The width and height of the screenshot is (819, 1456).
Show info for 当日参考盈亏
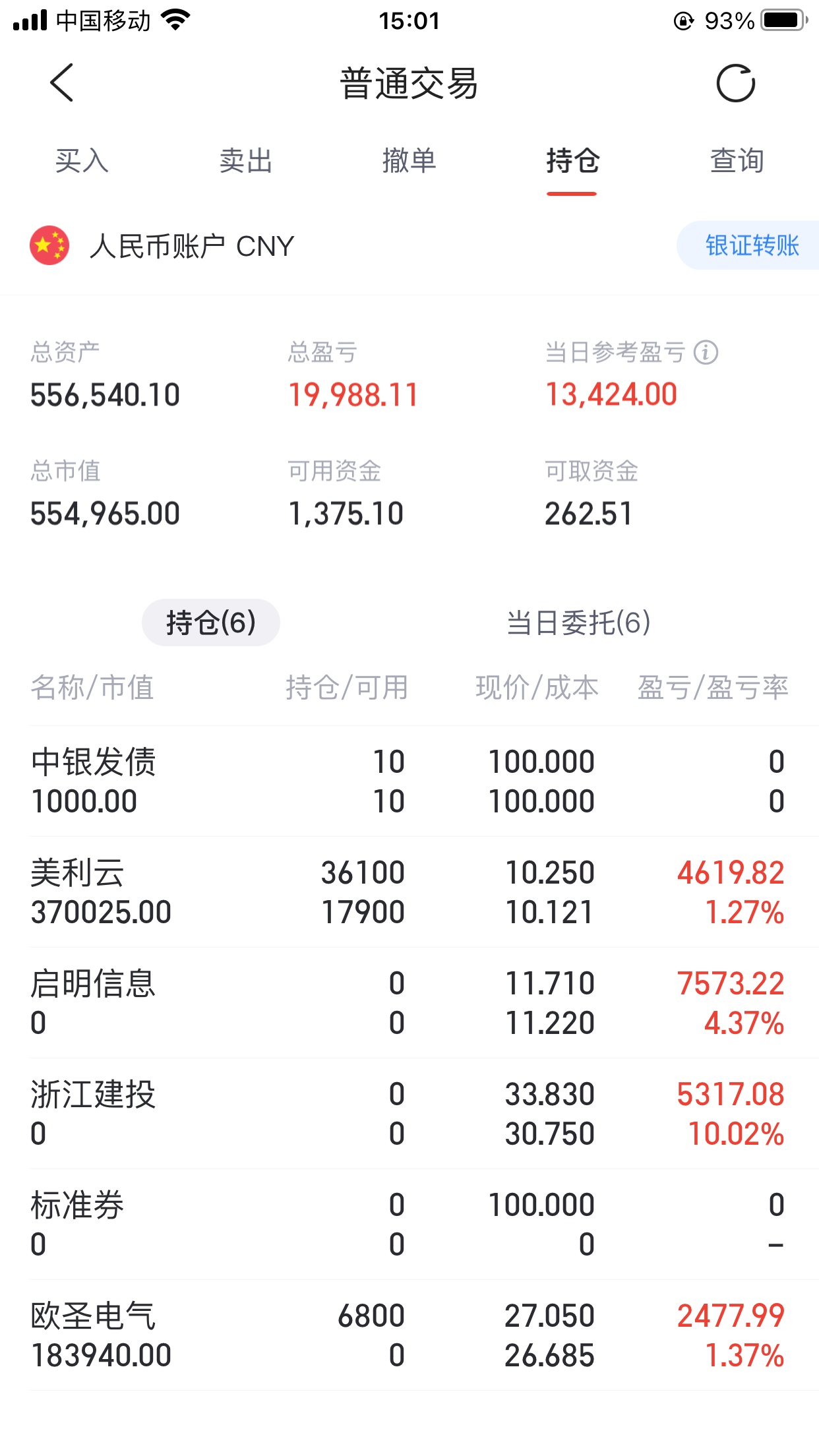(706, 352)
